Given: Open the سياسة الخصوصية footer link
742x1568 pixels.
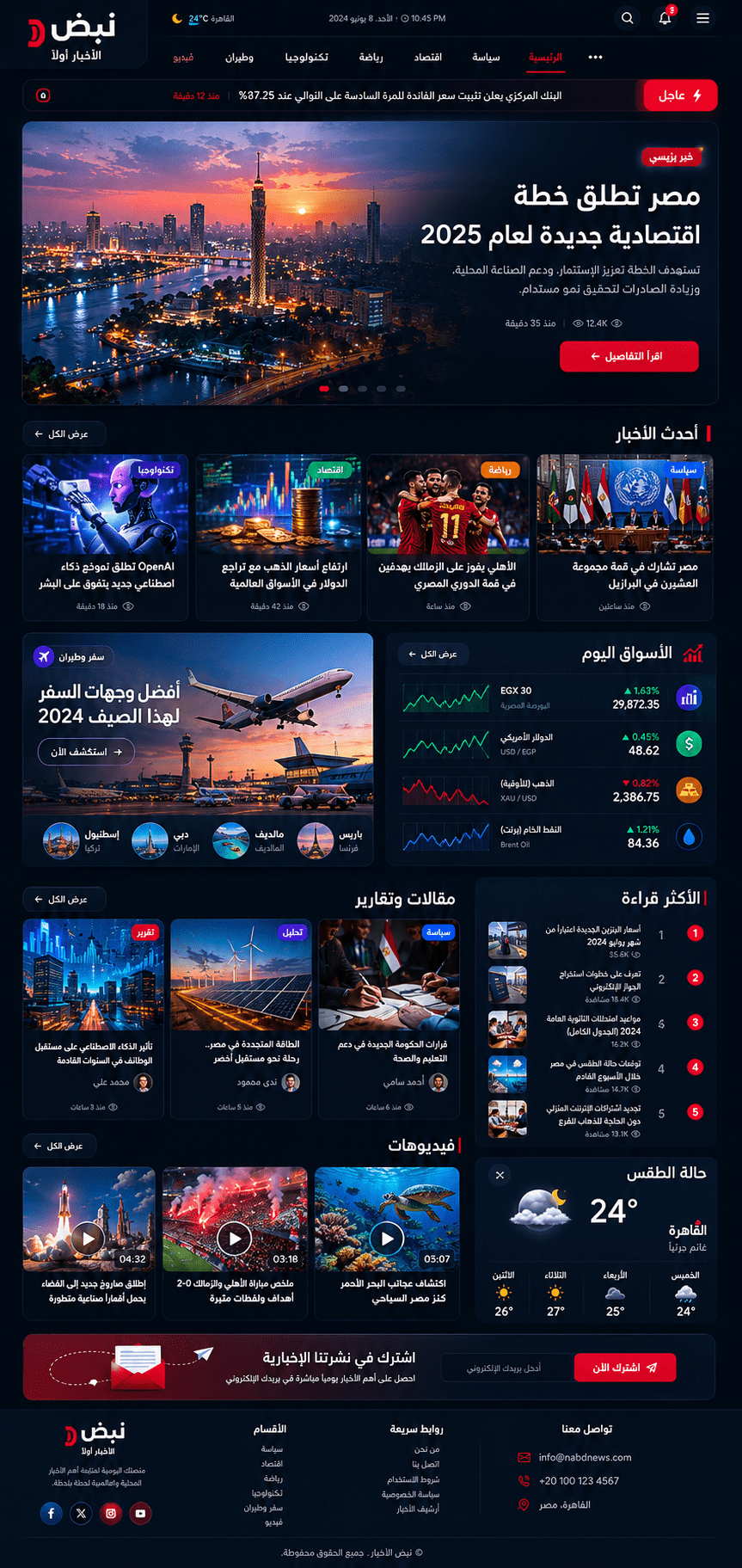Looking at the screenshot, I should pyautogui.click(x=411, y=1494).
